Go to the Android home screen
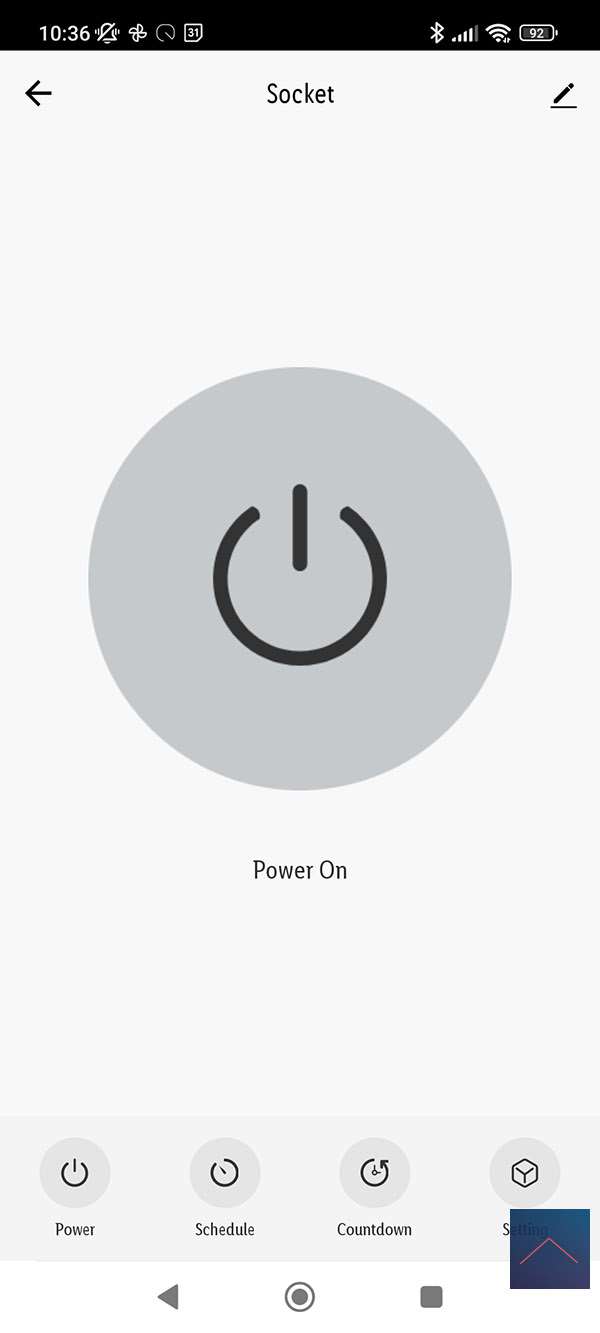The image size is (600, 1333). [300, 1297]
